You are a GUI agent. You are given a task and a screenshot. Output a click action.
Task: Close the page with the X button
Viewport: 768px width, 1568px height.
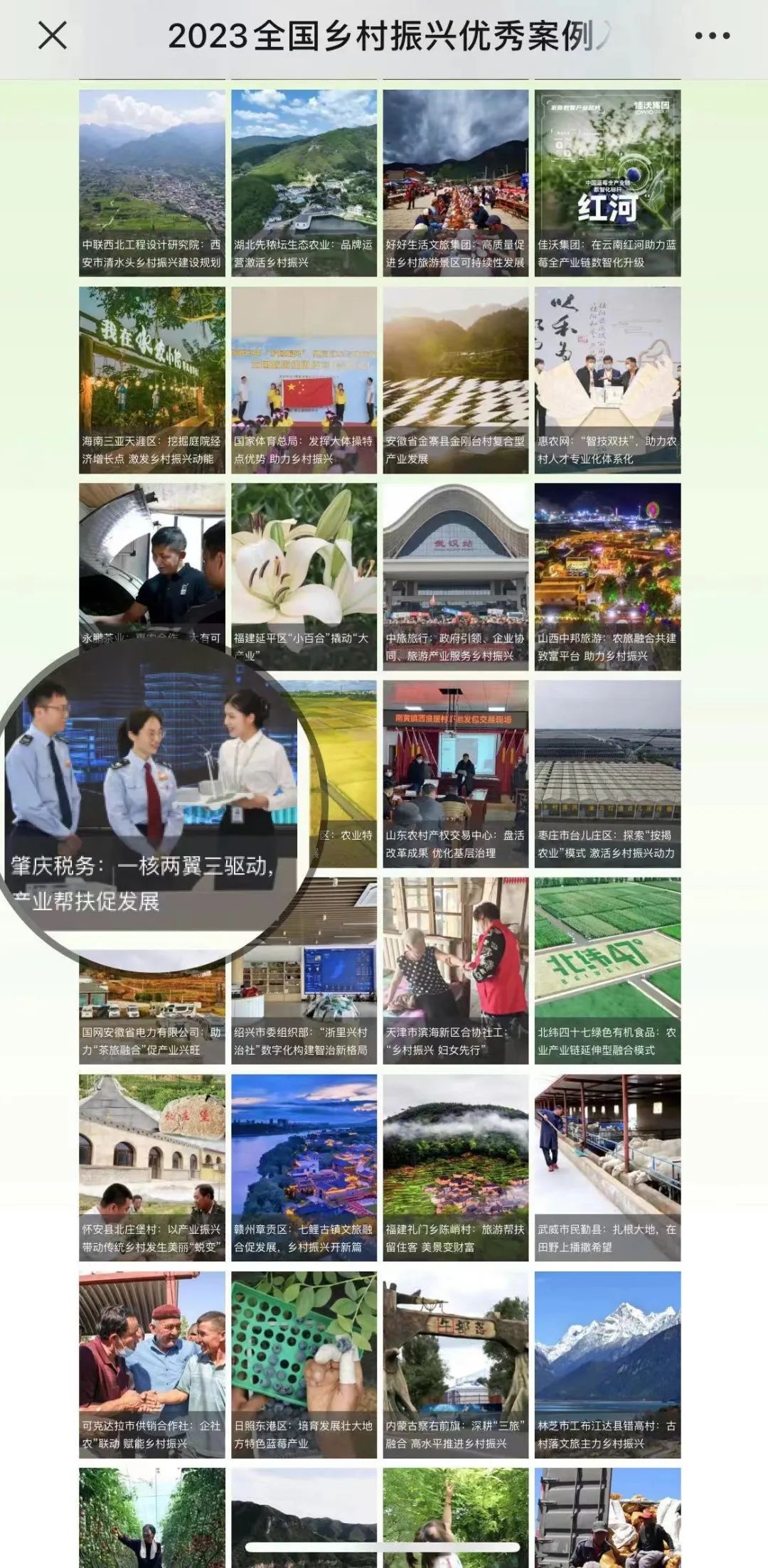click(52, 36)
